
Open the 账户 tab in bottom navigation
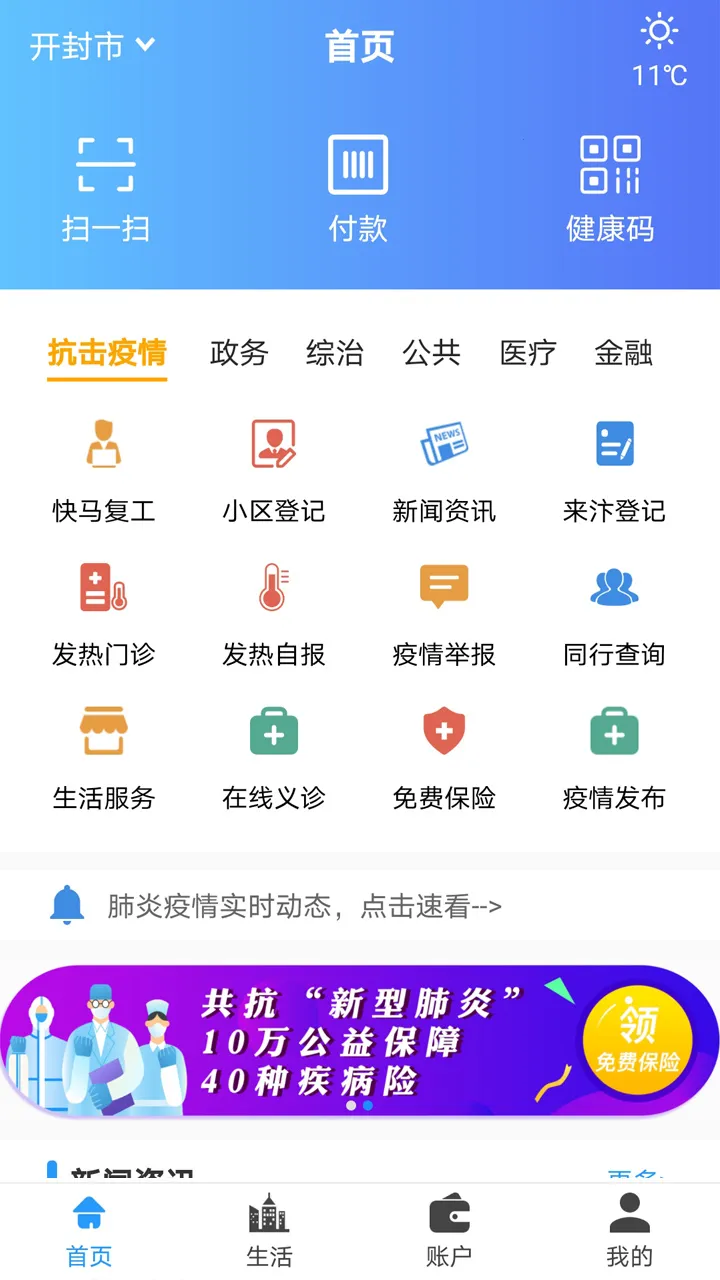coord(450,1228)
